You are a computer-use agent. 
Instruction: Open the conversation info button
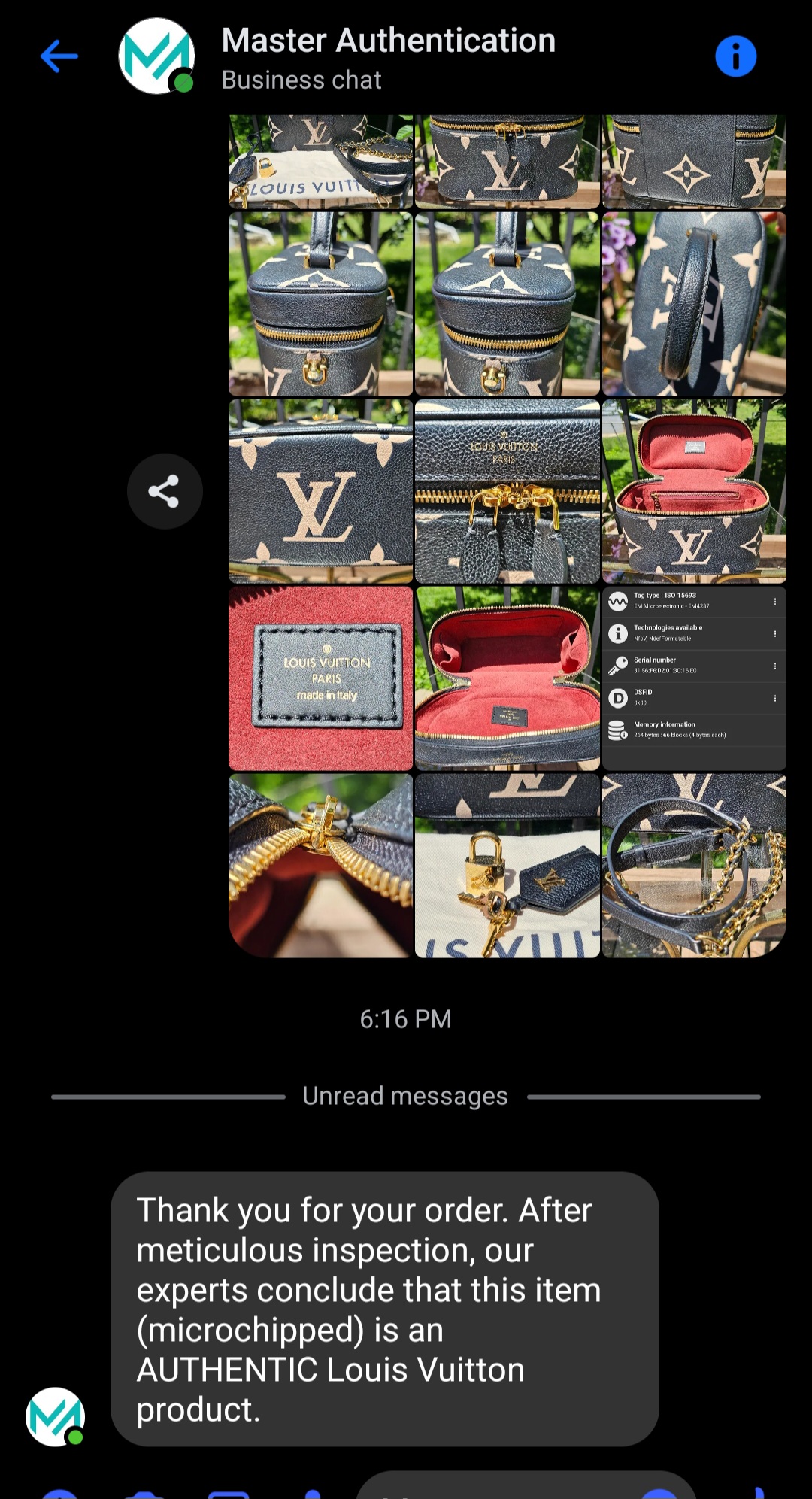(x=735, y=56)
